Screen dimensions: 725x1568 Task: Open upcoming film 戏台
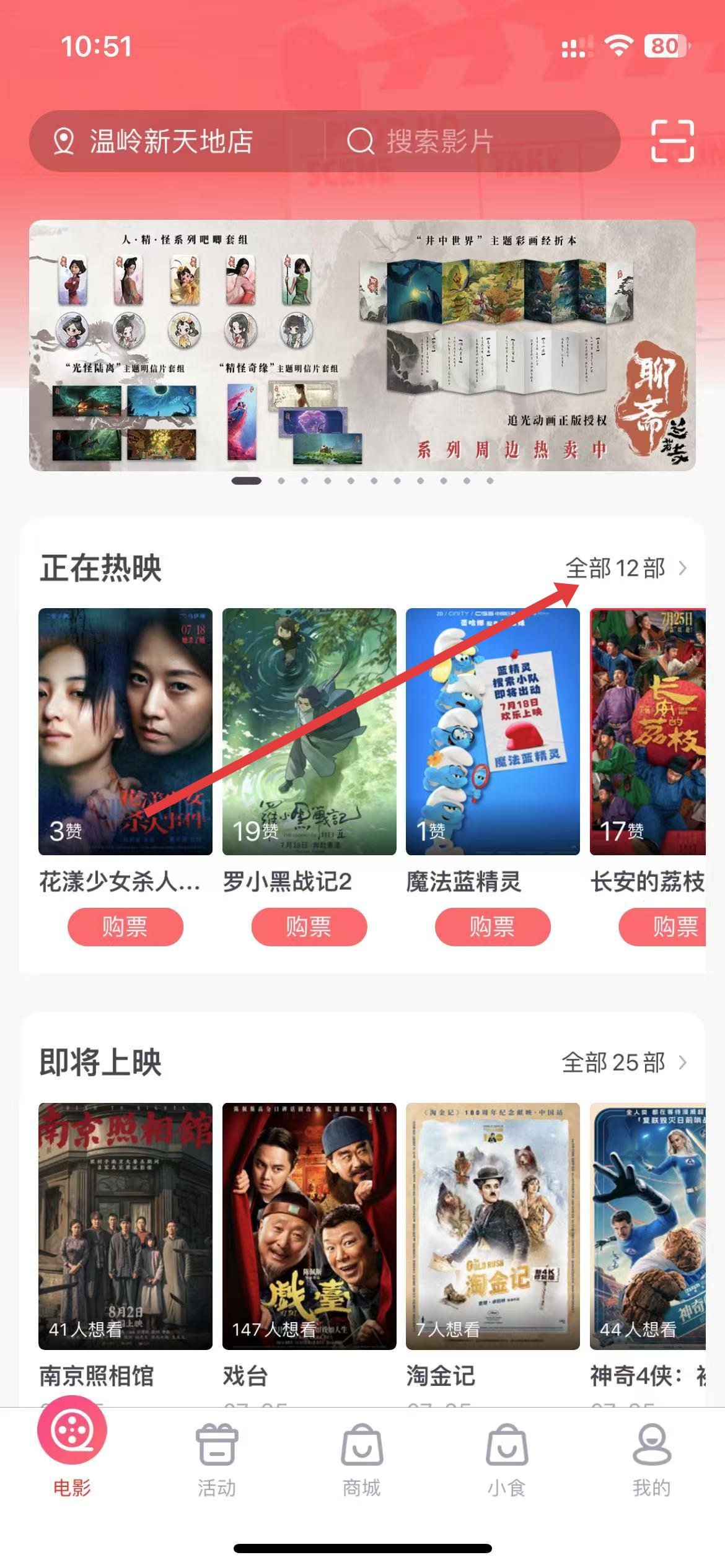(309, 1226)
